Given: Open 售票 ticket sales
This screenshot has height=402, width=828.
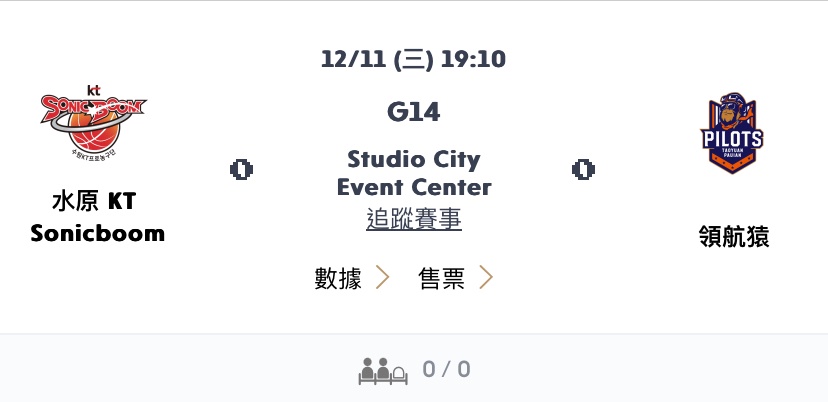Looking at the screenshot, I should (x=455, y=277).
